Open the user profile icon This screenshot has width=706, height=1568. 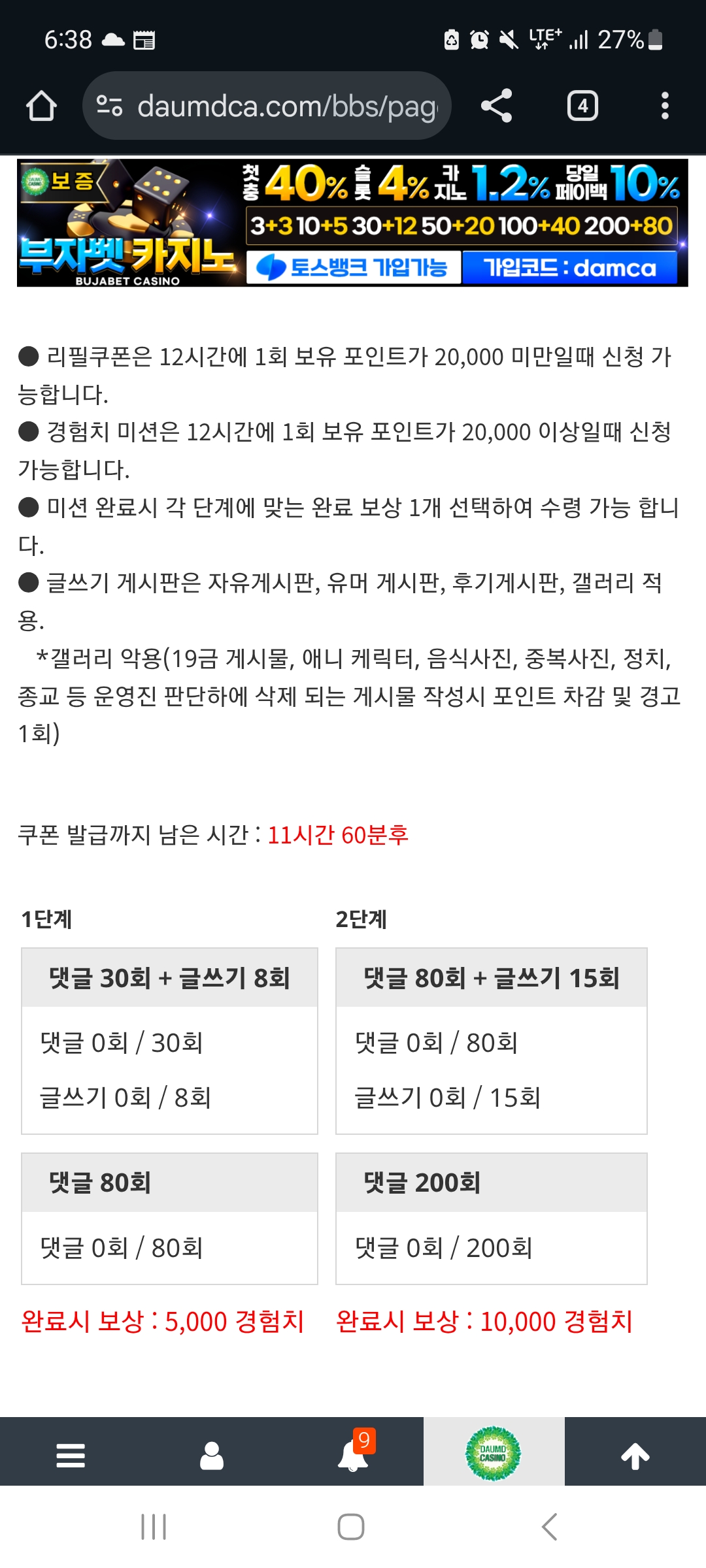pyautogui.click(x=212, y=1456)
